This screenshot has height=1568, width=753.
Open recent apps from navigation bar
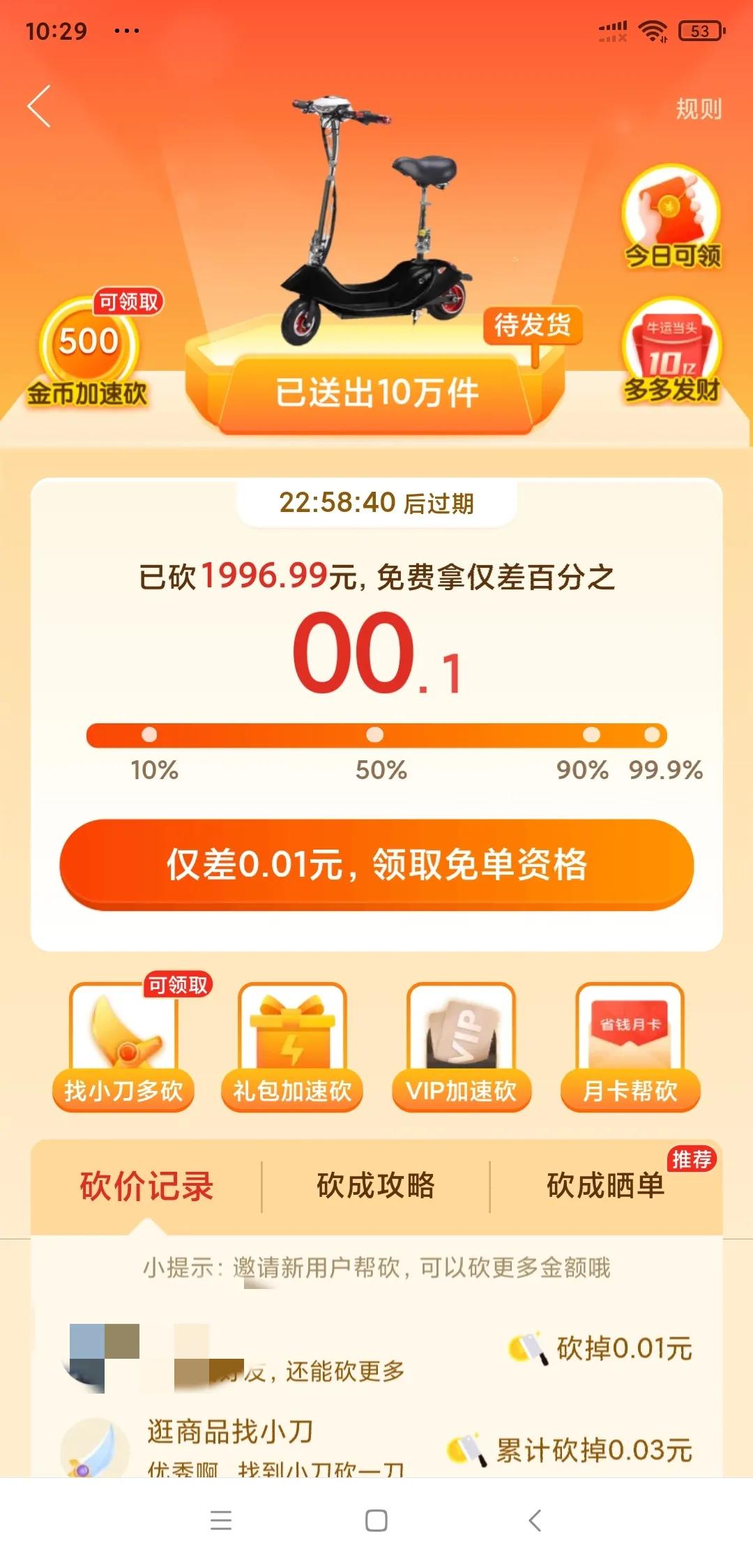point(221,1521)
